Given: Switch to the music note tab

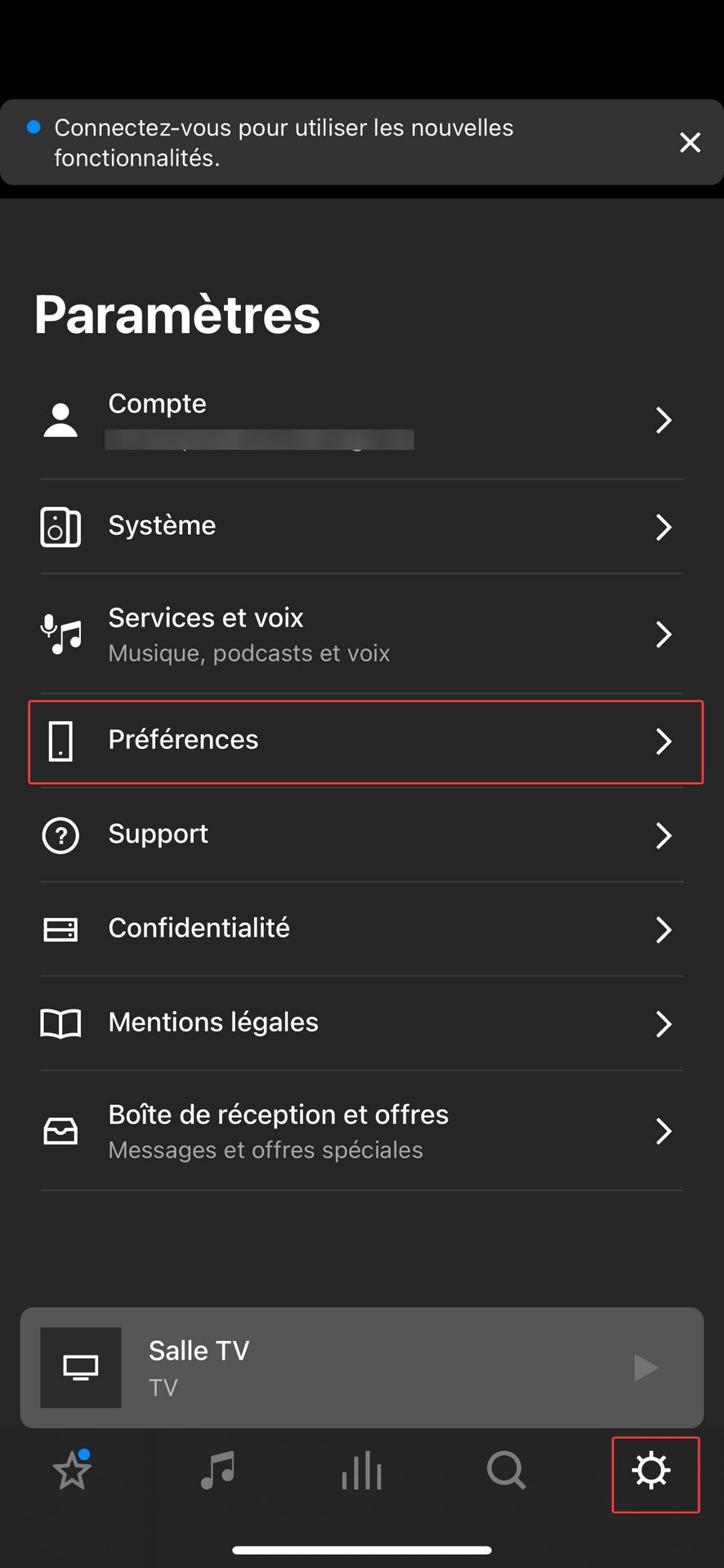Looking at the screenshot, I should (217, 1470).
